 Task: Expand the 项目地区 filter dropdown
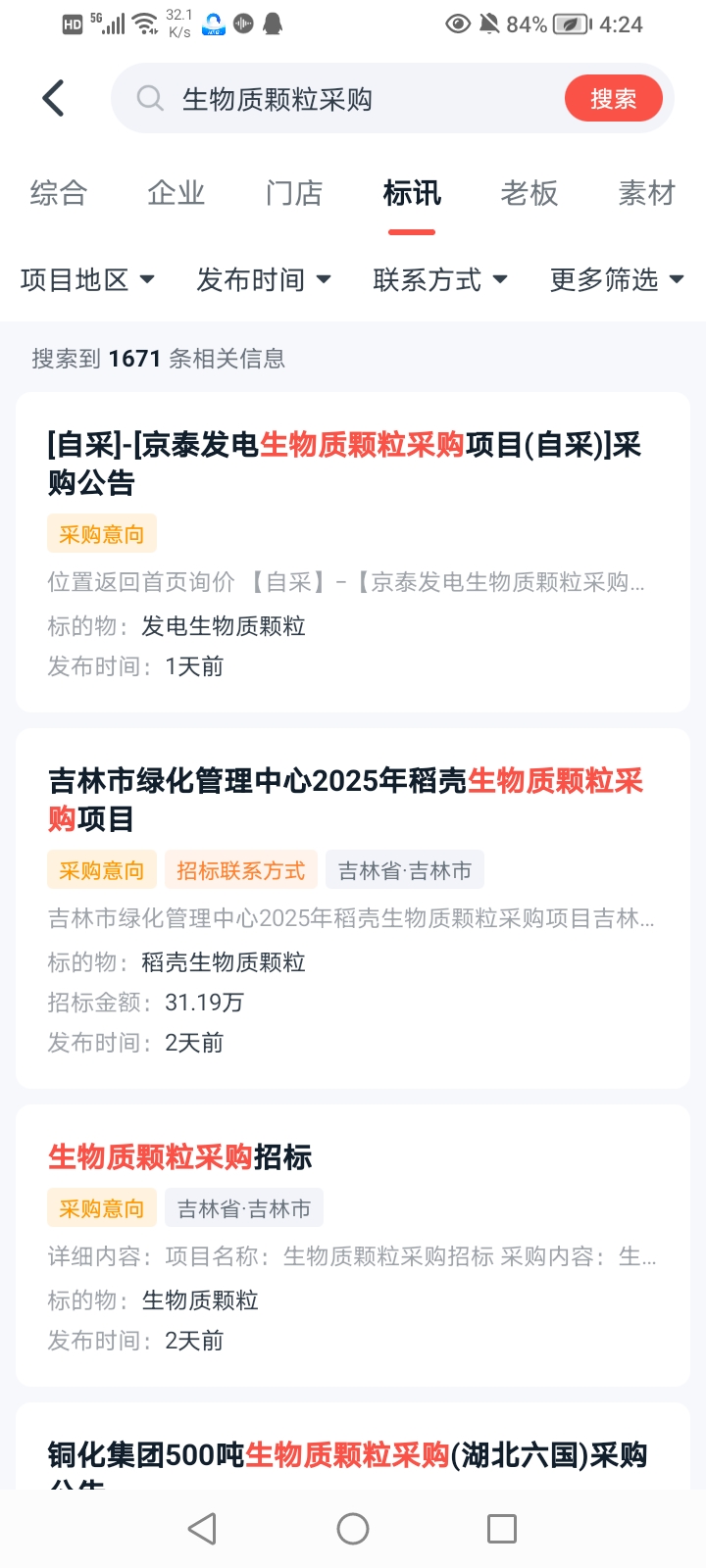tap(87, 280)
